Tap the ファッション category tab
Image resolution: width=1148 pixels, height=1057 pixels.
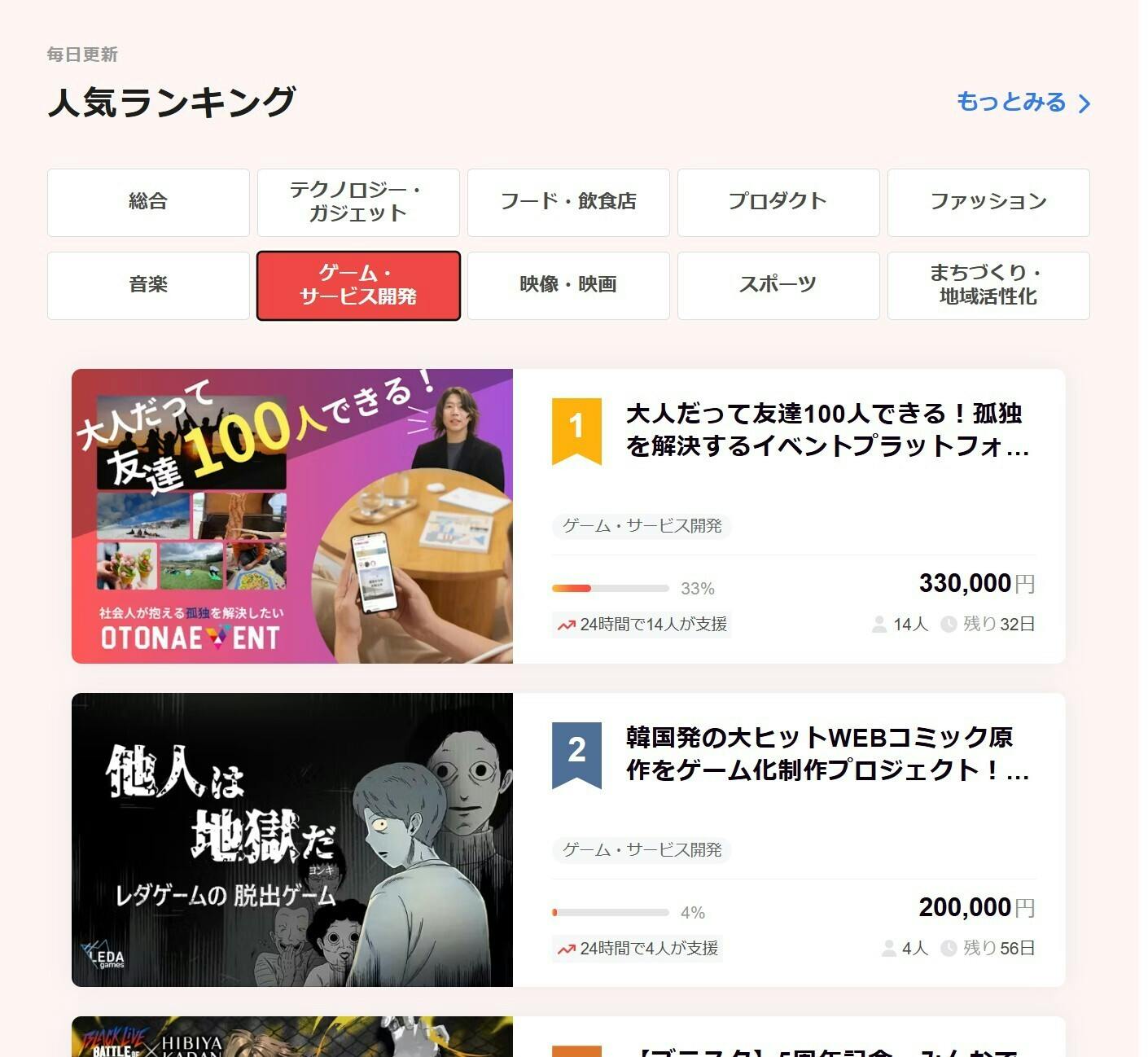click(988, 202)
